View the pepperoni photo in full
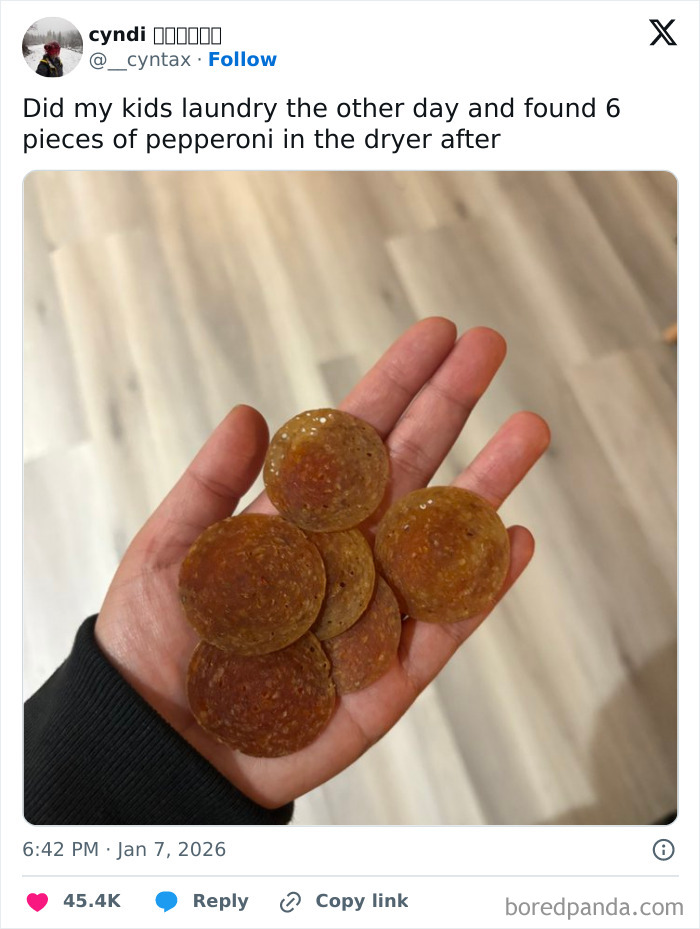 point(350,497)
